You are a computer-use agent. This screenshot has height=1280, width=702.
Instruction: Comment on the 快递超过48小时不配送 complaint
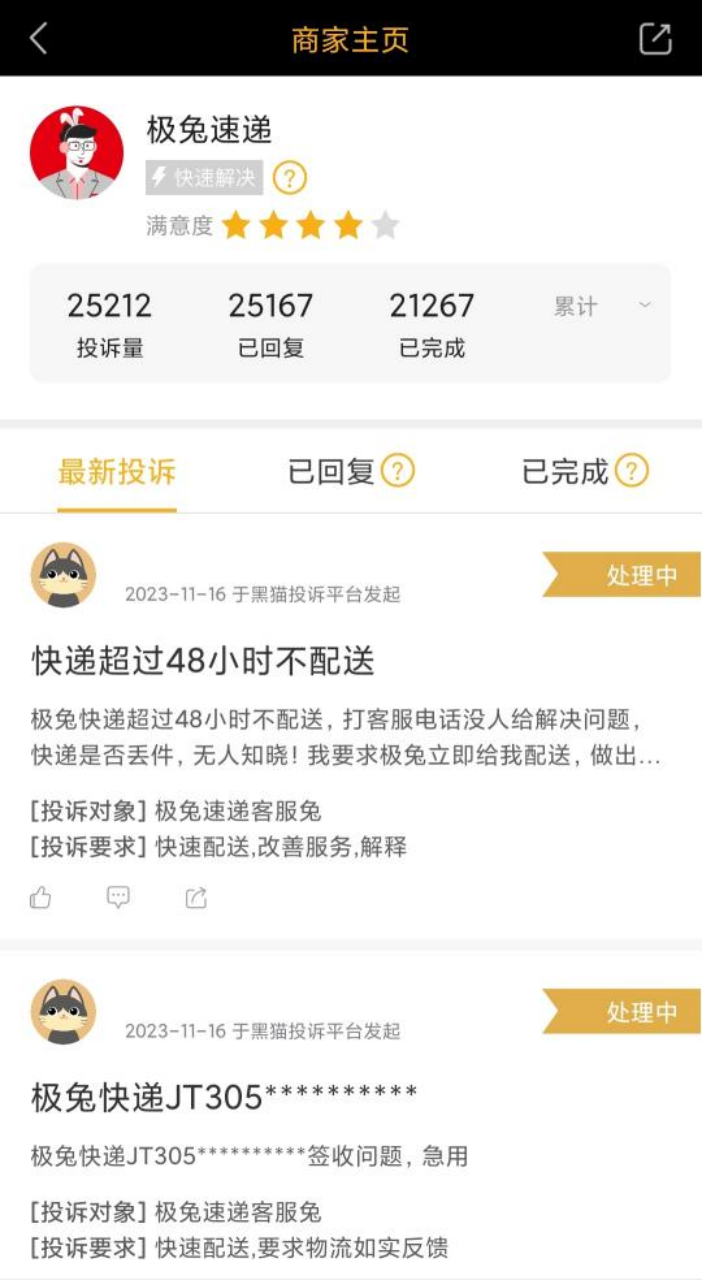click(x=118, y=898)
